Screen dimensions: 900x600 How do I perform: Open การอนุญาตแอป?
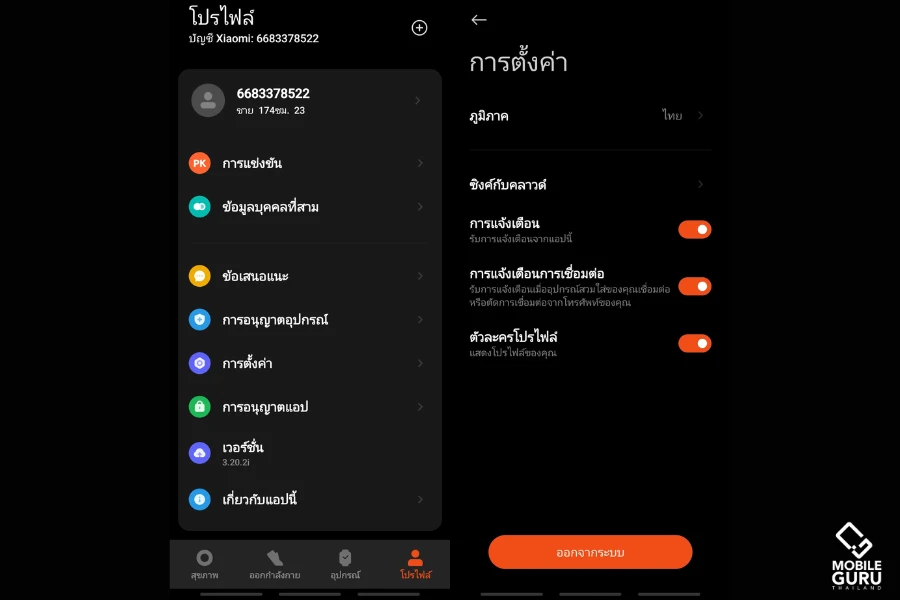pyautogui.click(x=309, y=407)
